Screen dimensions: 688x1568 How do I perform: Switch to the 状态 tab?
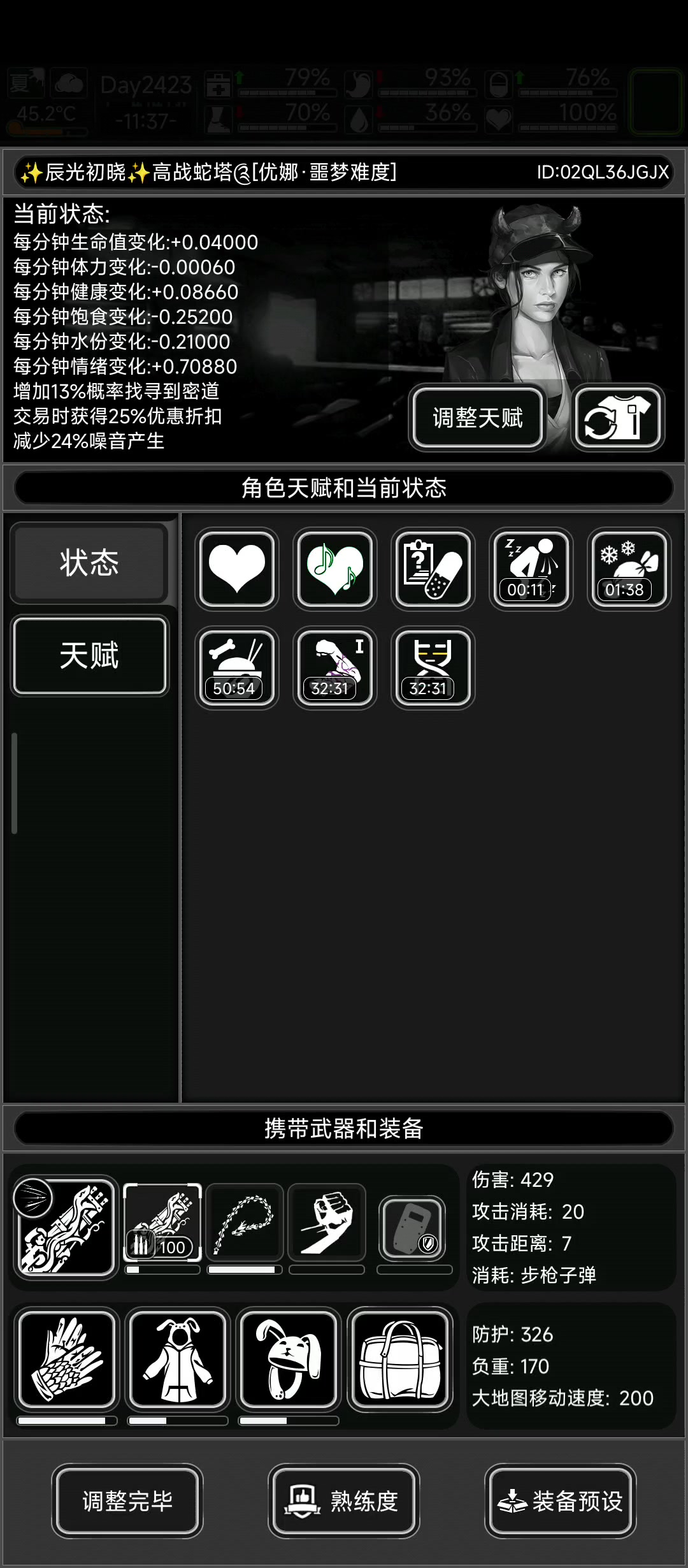pos(89,563)
